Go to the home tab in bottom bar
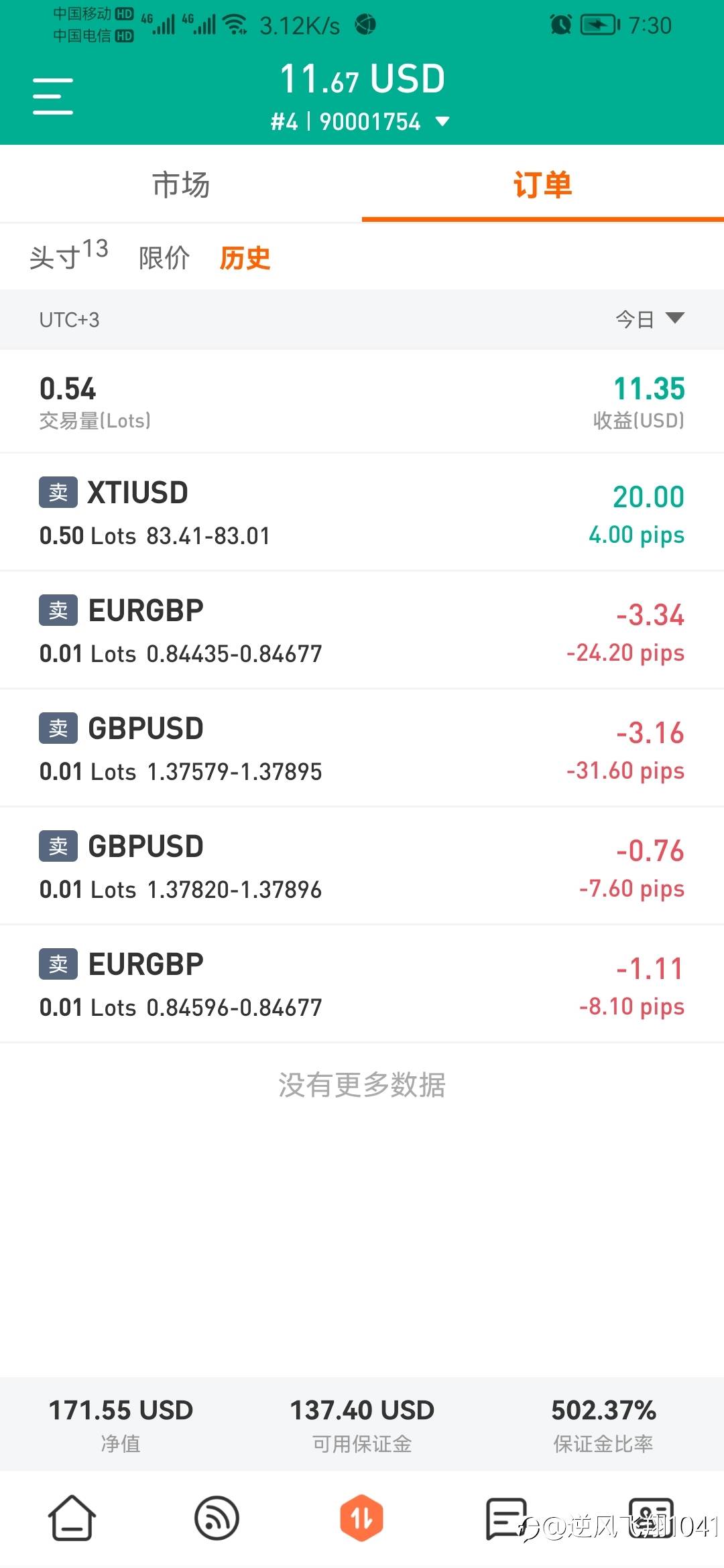 pos(72,1518)
